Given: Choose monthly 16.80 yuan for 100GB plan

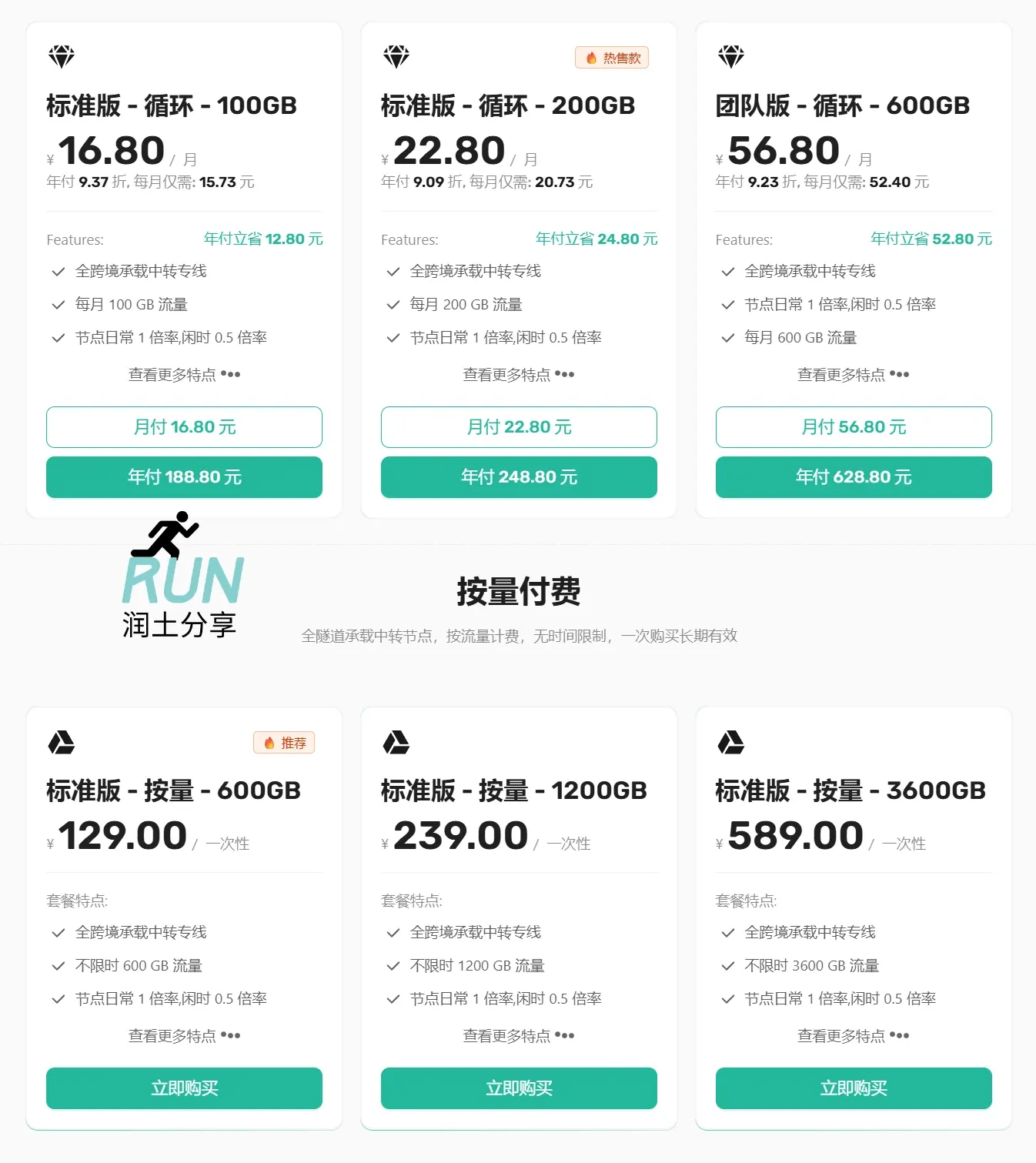Looking at the screenshot, I should click(x=184, y=427).
